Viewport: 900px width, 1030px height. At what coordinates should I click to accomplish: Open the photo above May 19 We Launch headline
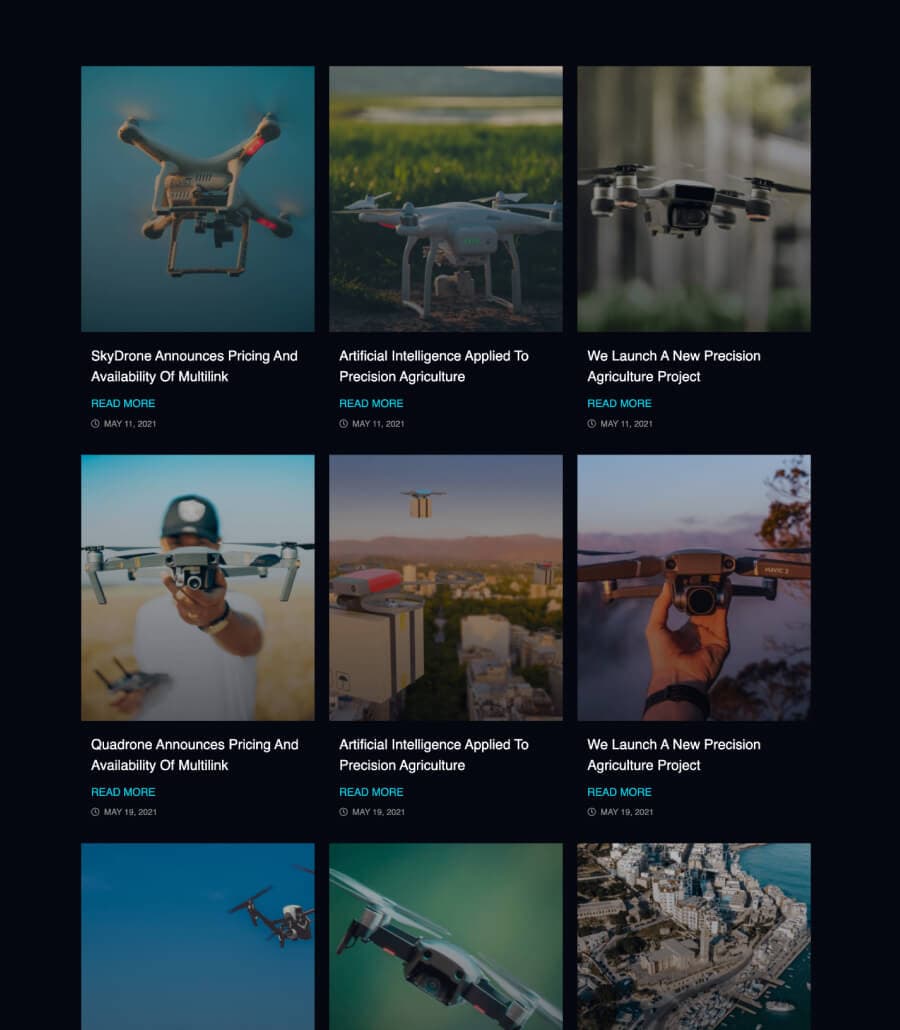pyautogui.click(x=694, y=588)
